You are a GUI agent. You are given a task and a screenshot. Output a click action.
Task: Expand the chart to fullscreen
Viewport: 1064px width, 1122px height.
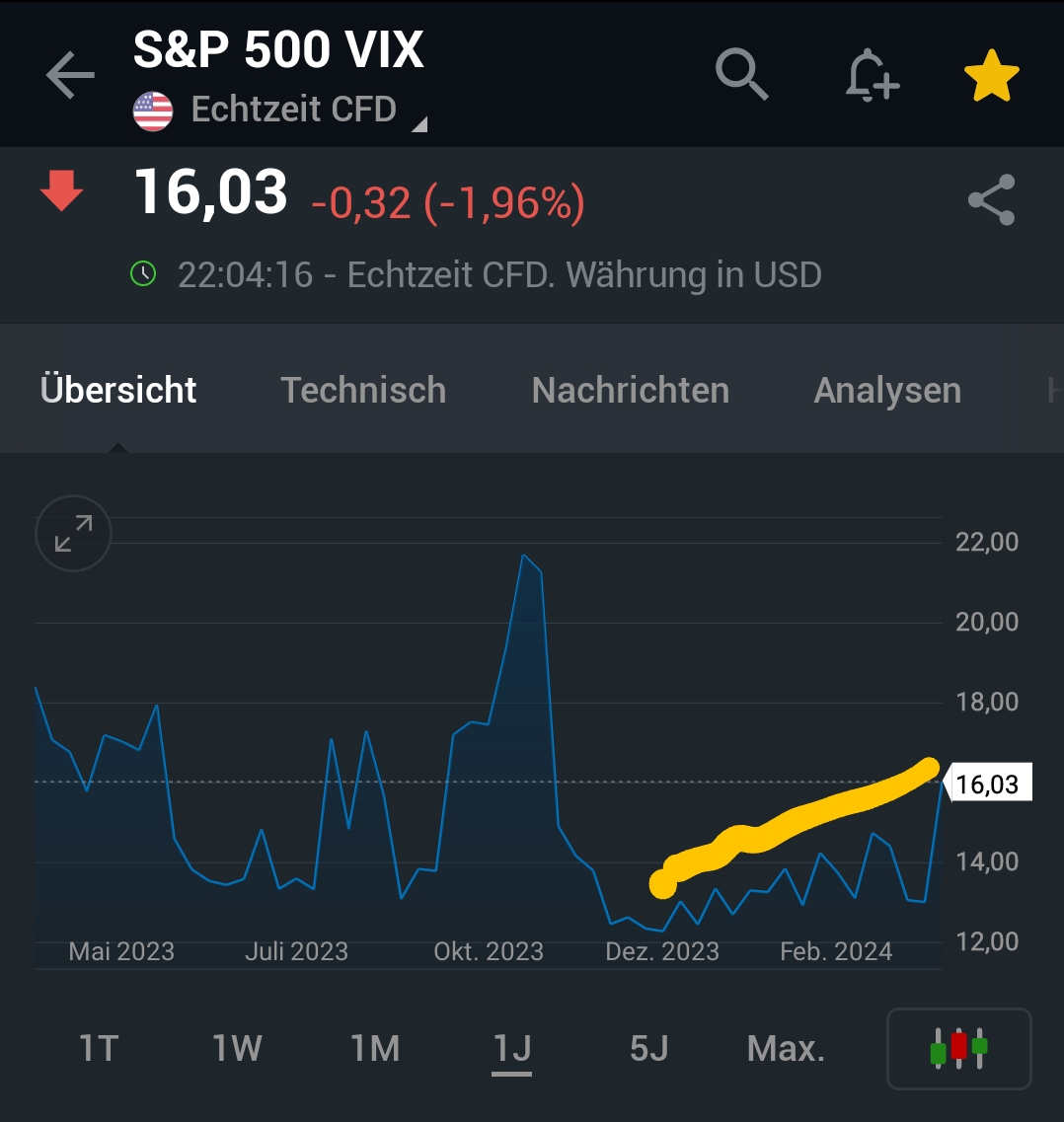[73, 533]
